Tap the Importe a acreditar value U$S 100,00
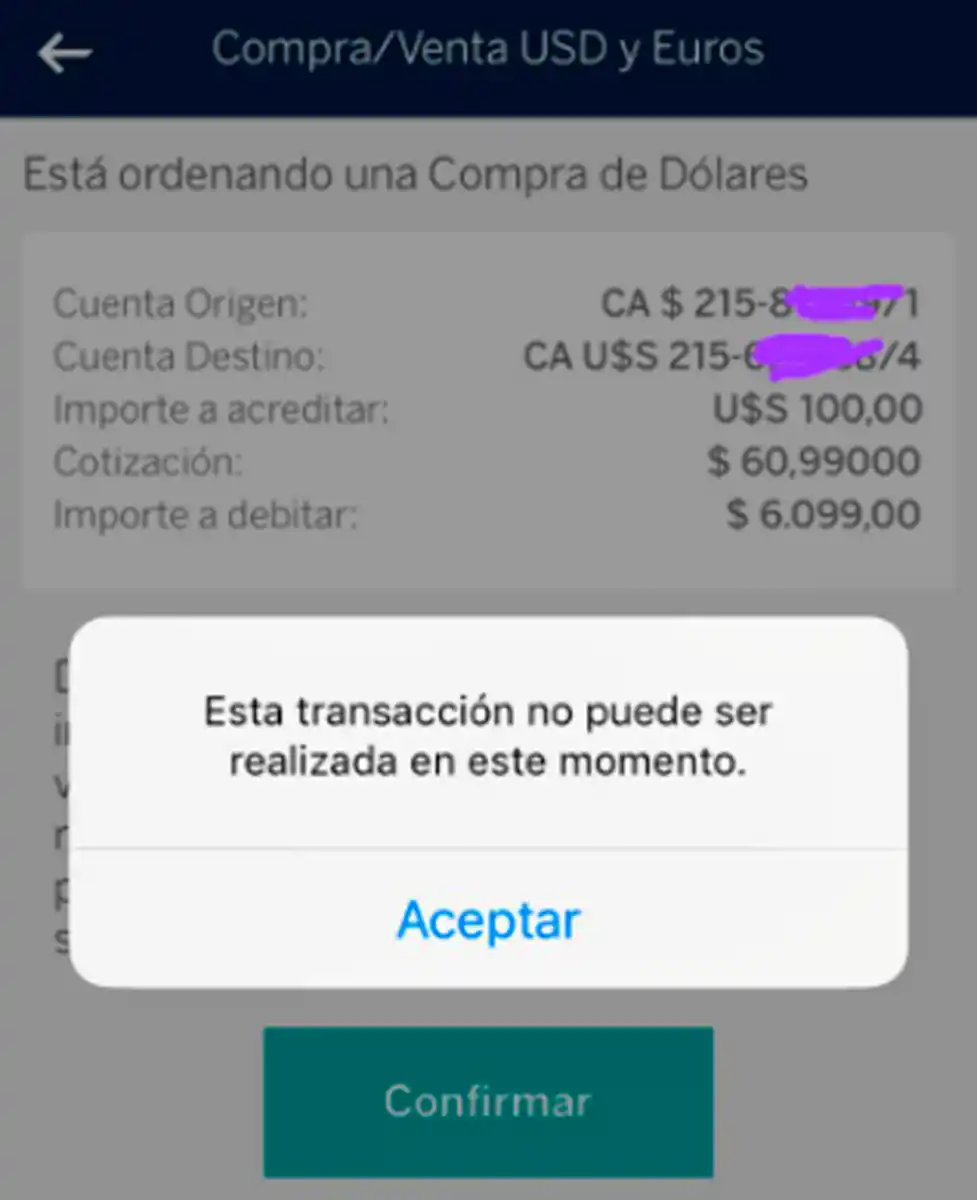The image size is (977, 1200). click(x=816, y=409)
